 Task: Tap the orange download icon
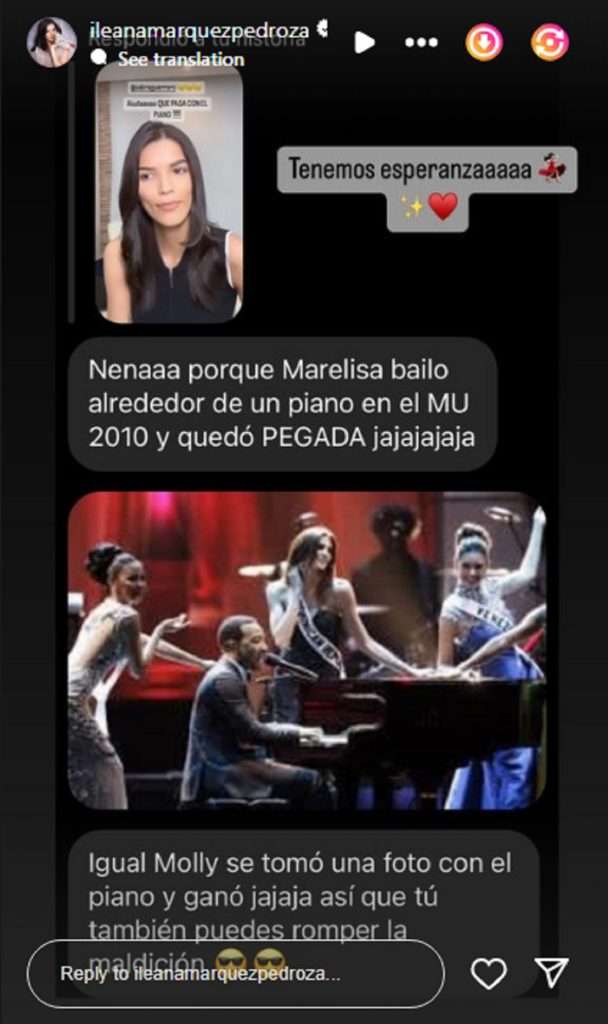[484, 42]
